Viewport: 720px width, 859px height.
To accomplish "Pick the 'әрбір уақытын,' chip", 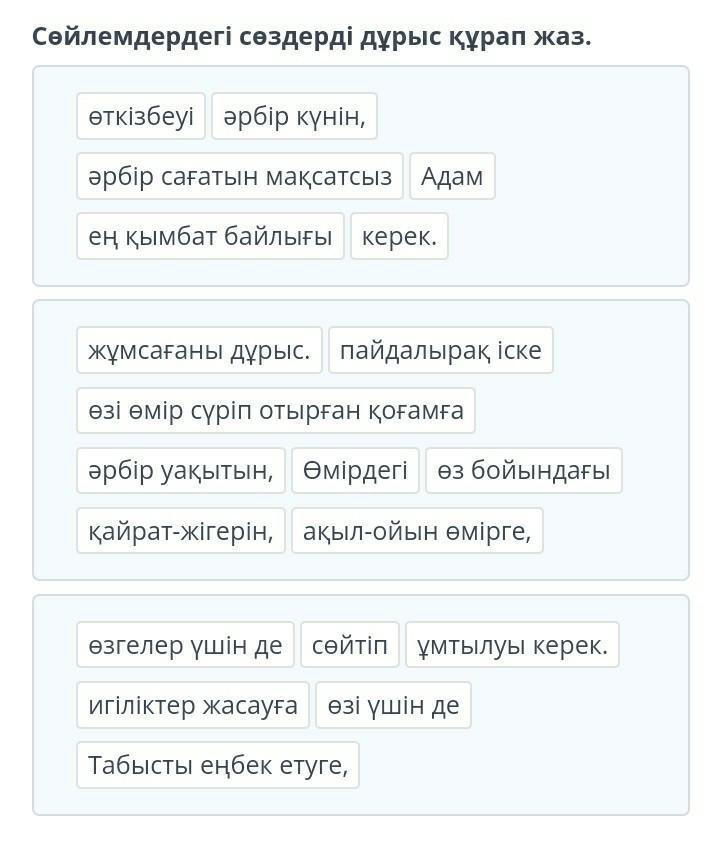I will pyautogui.click(x=181, y=470).
